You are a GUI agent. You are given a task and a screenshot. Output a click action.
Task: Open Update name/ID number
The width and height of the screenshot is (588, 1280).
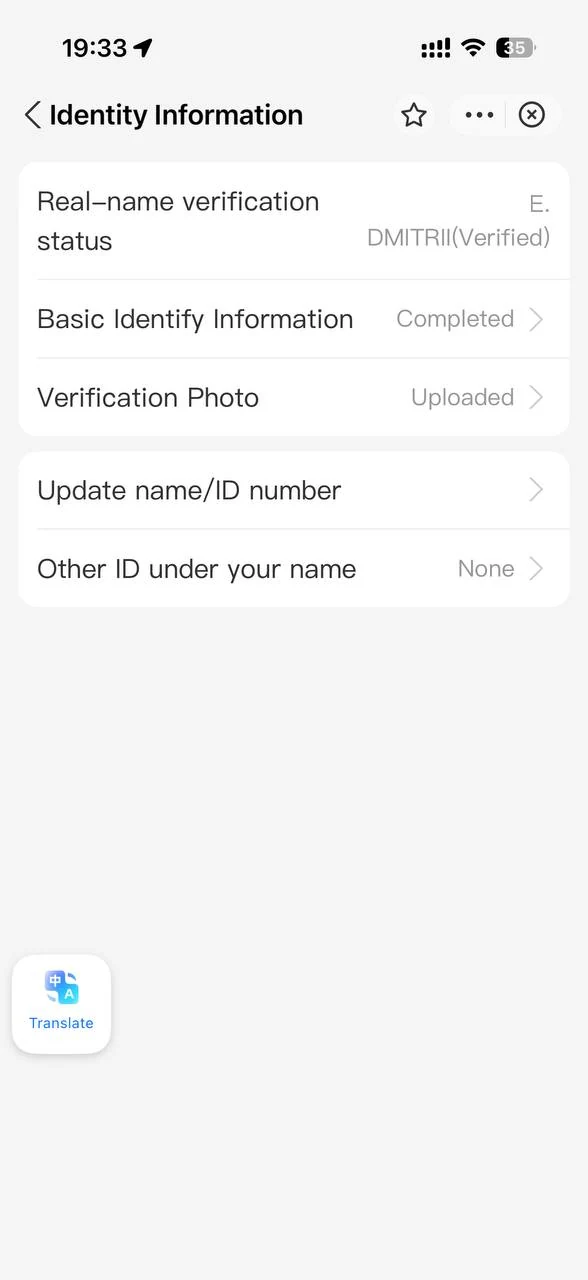click(x=294, y=490)
